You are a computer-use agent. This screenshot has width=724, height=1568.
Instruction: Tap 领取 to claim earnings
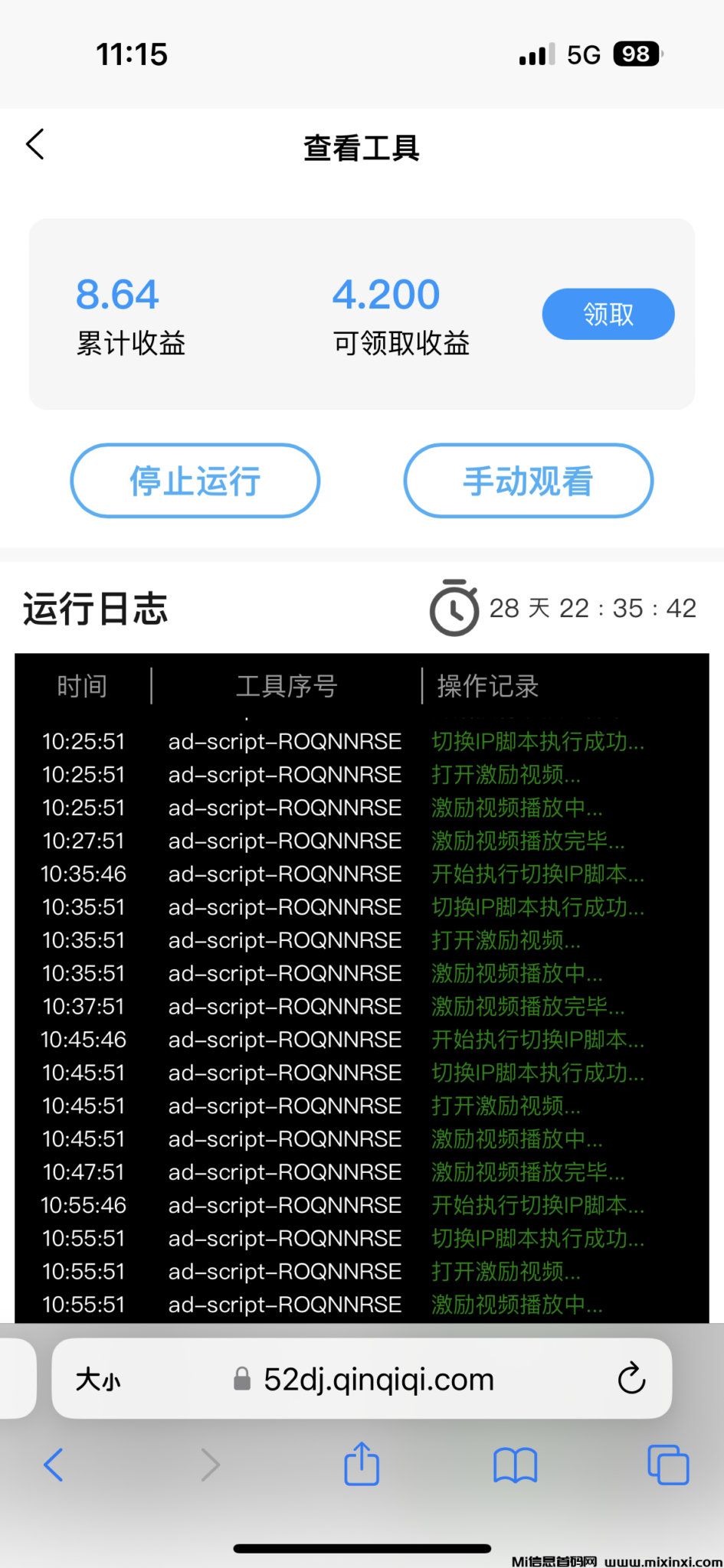608,313
